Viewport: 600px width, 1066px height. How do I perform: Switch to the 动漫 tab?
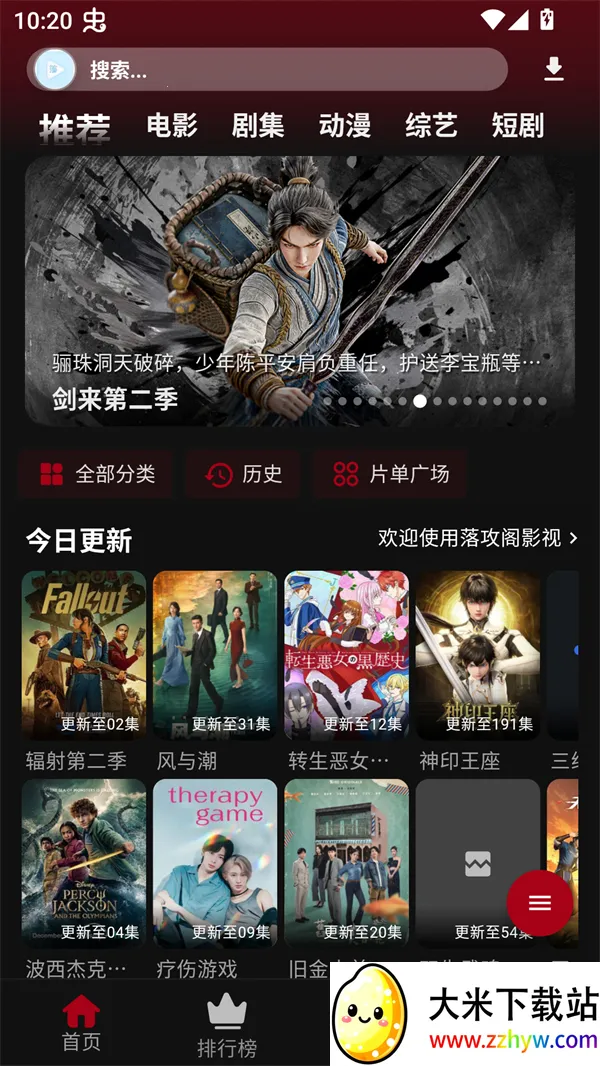pyautogui.click(x=345, y=126)
